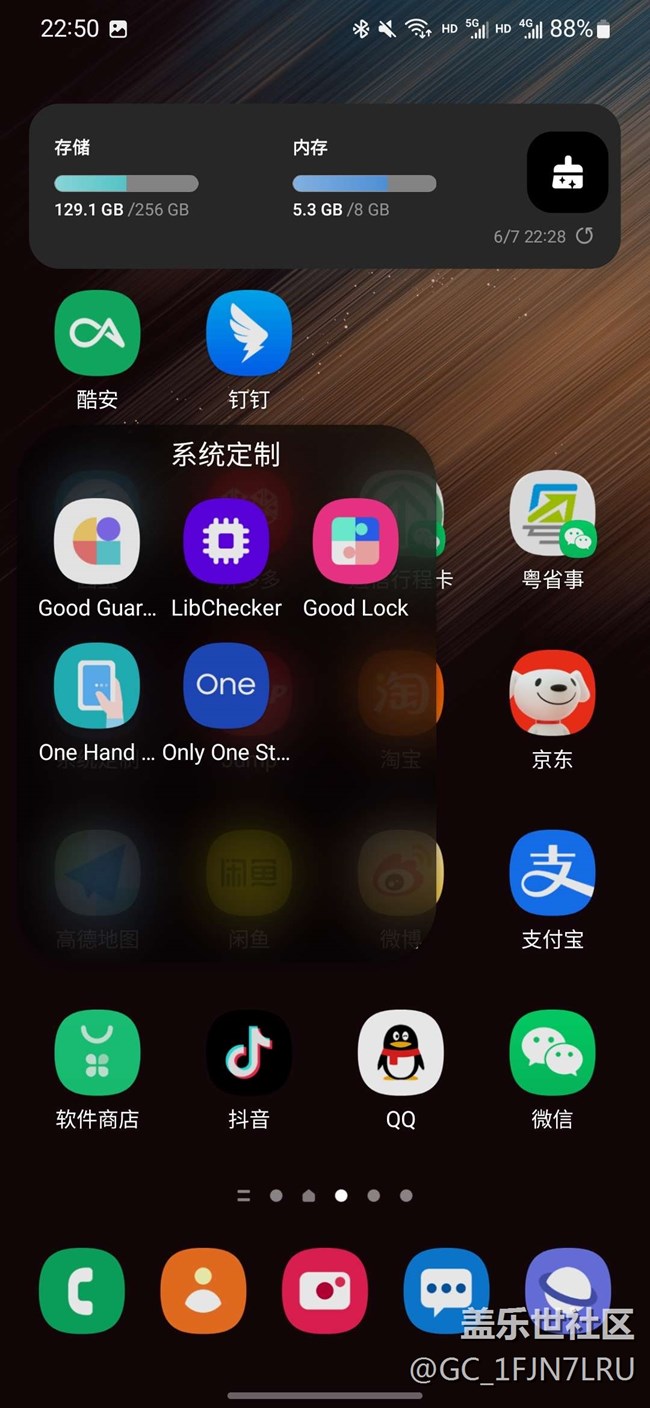
Task: Launch 抖音 app
Action: click(249, 1053)
